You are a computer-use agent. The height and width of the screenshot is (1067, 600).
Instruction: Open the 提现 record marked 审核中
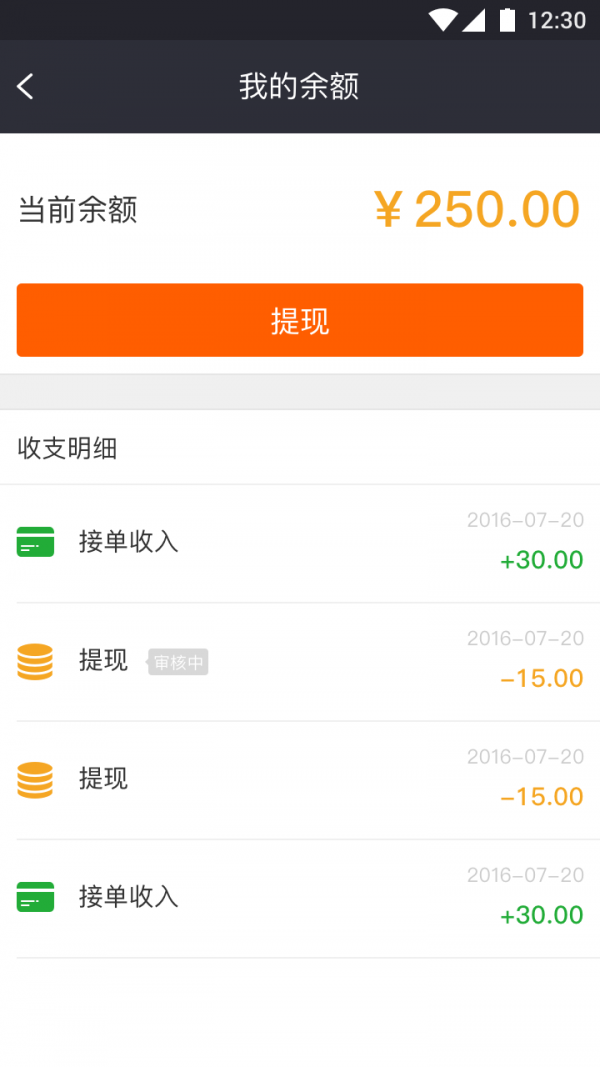click(300, 661)
